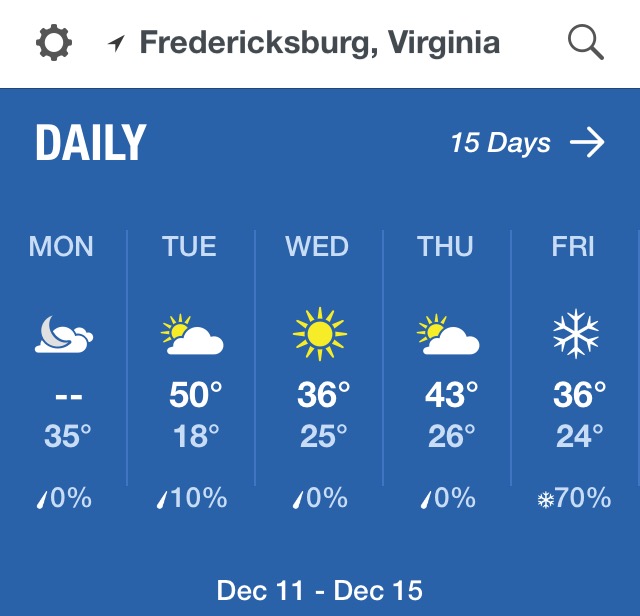View the 15 Days forecast

tap(527, 143)
